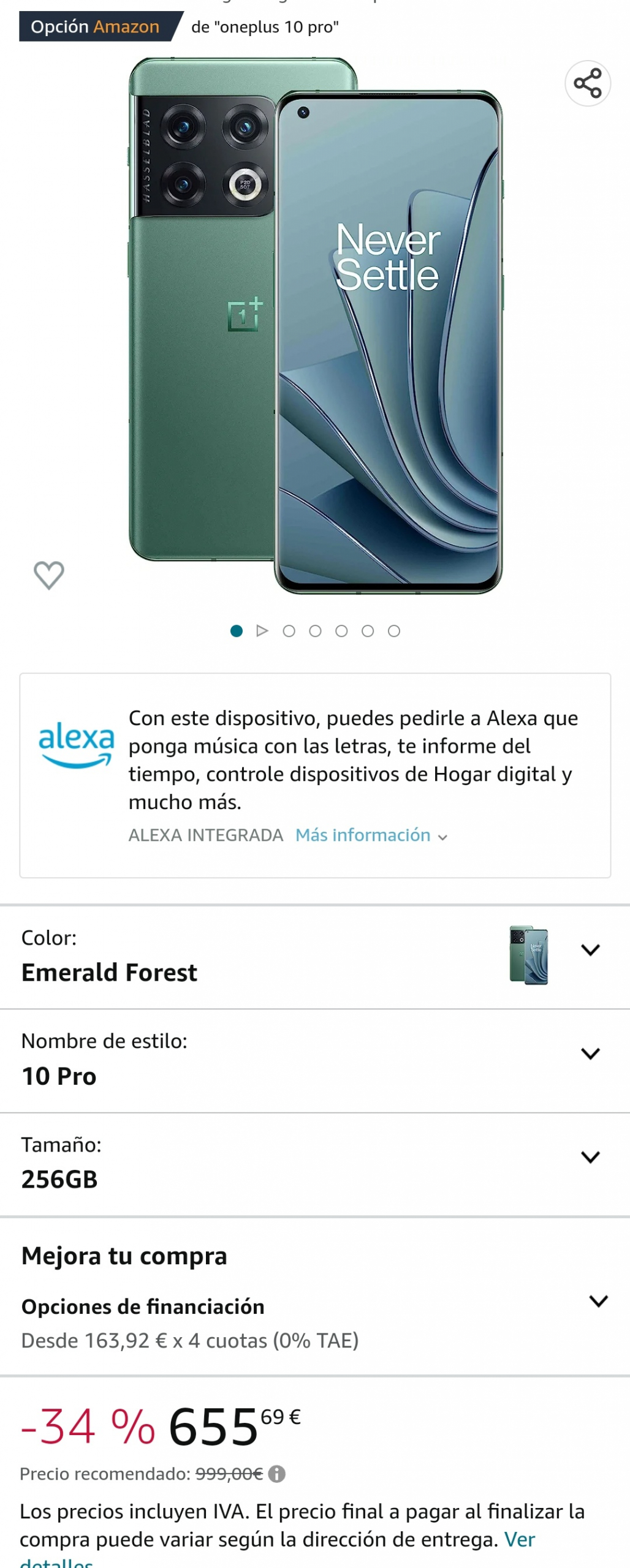Choose a different Tamaño than 256GB
The height and width of the screenshot is (1568, 630).
click(590, 1157)
